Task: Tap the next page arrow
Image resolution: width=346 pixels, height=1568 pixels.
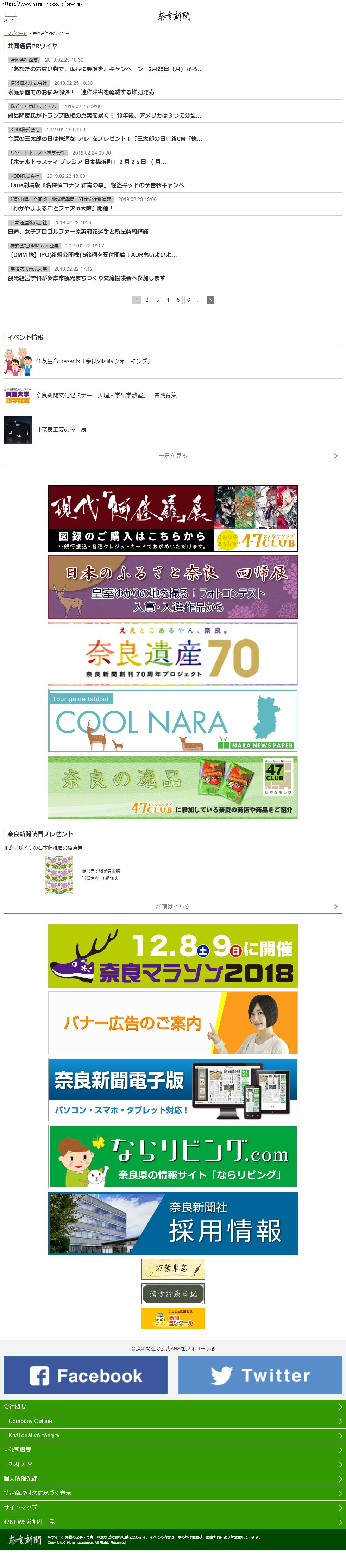Action: coord(210,300)
